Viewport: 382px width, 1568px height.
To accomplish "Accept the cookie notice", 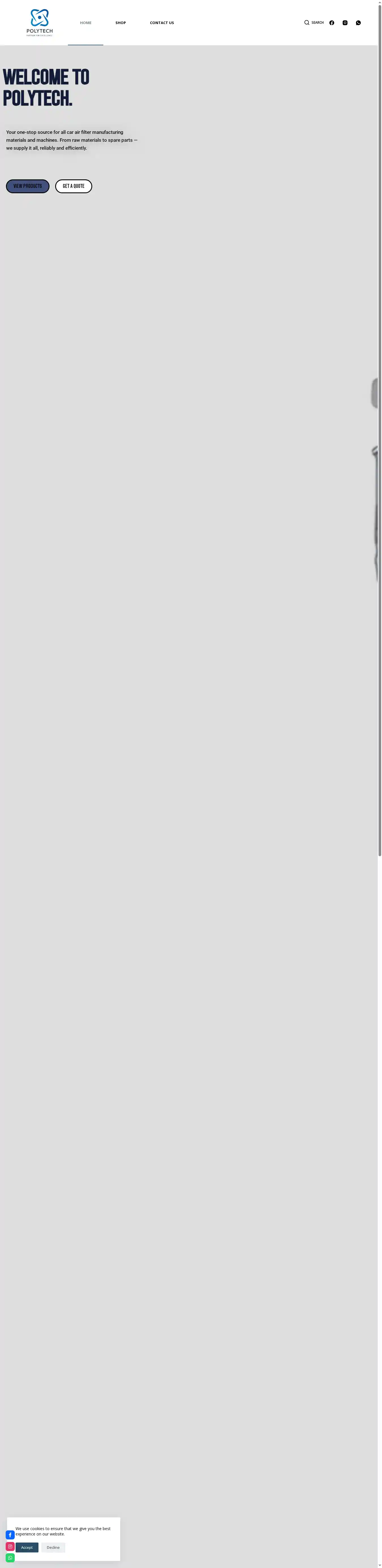I will click(x=27, y=1547).
